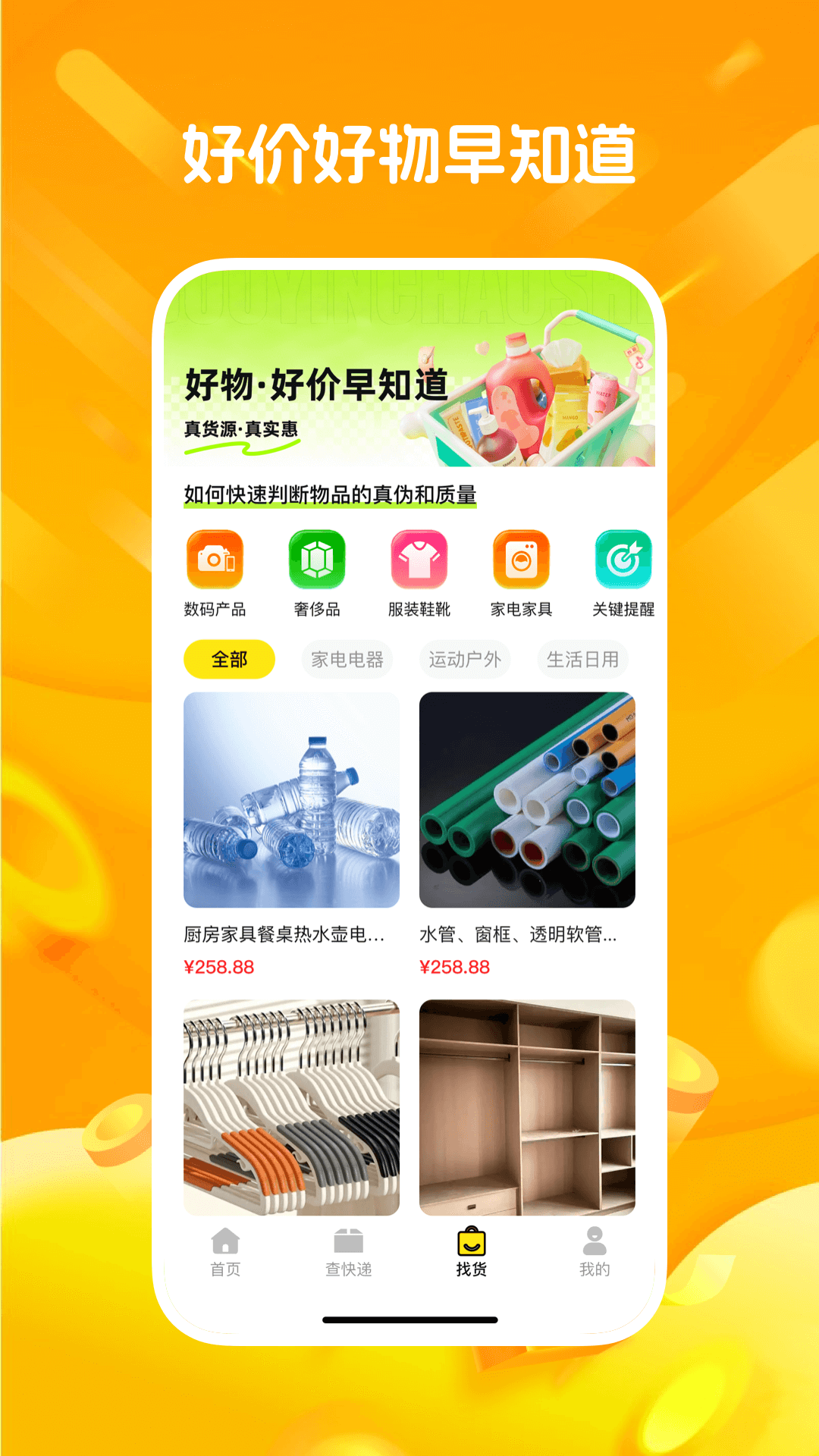Select the 全部 filter chip
Viewport: 819px width, 1456px height.
230,659
